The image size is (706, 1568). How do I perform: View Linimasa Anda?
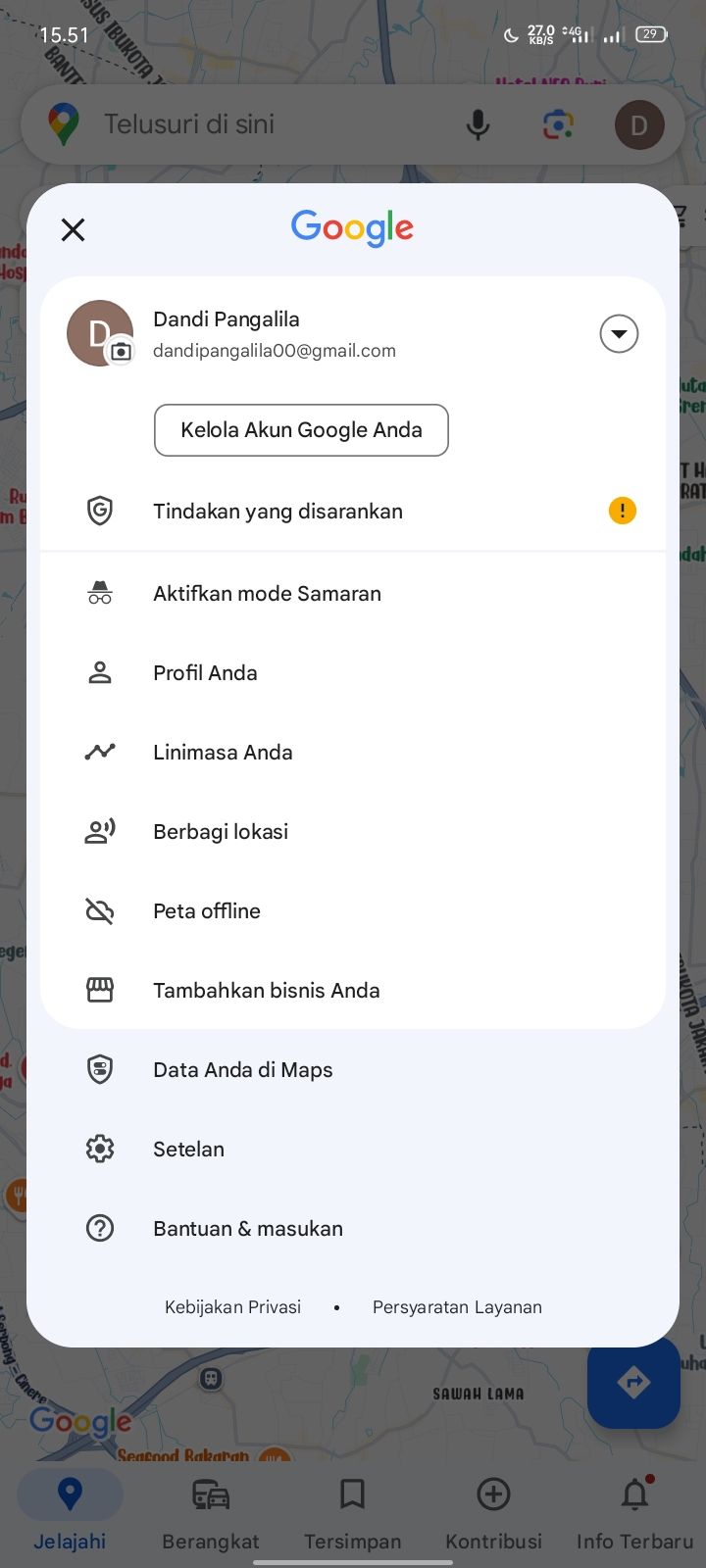353,752
